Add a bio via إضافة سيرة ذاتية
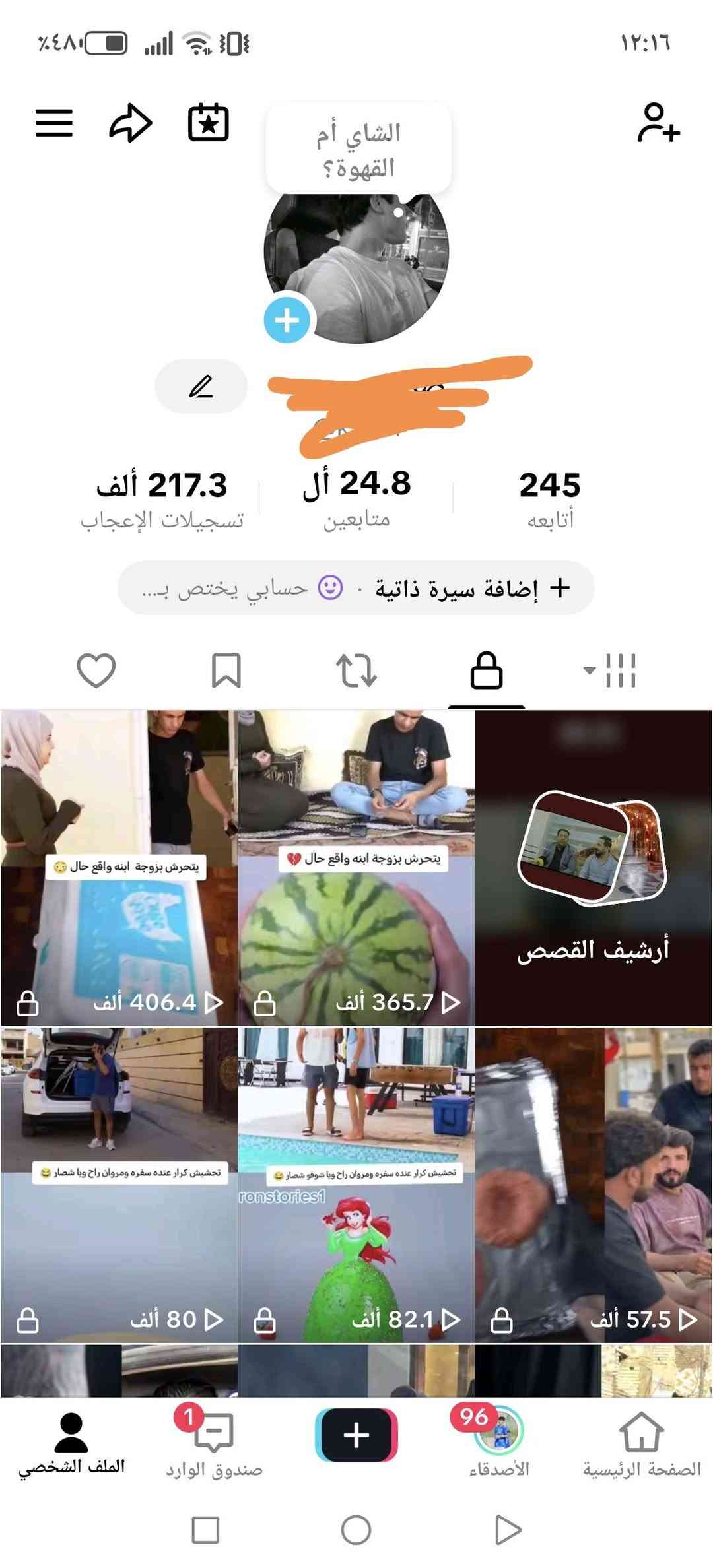Image resolution: width=713 pixels, height=1568 pixels. 472,588
